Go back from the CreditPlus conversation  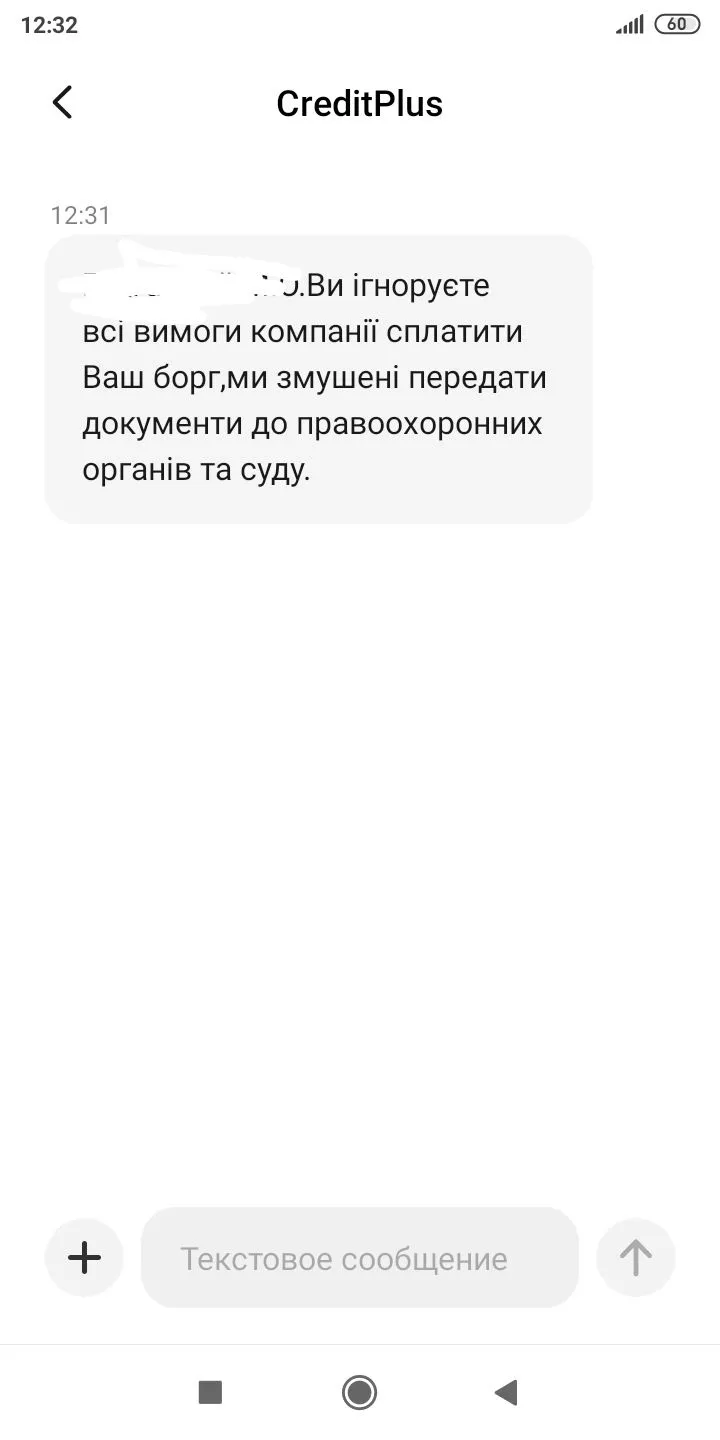coord(62,102)
